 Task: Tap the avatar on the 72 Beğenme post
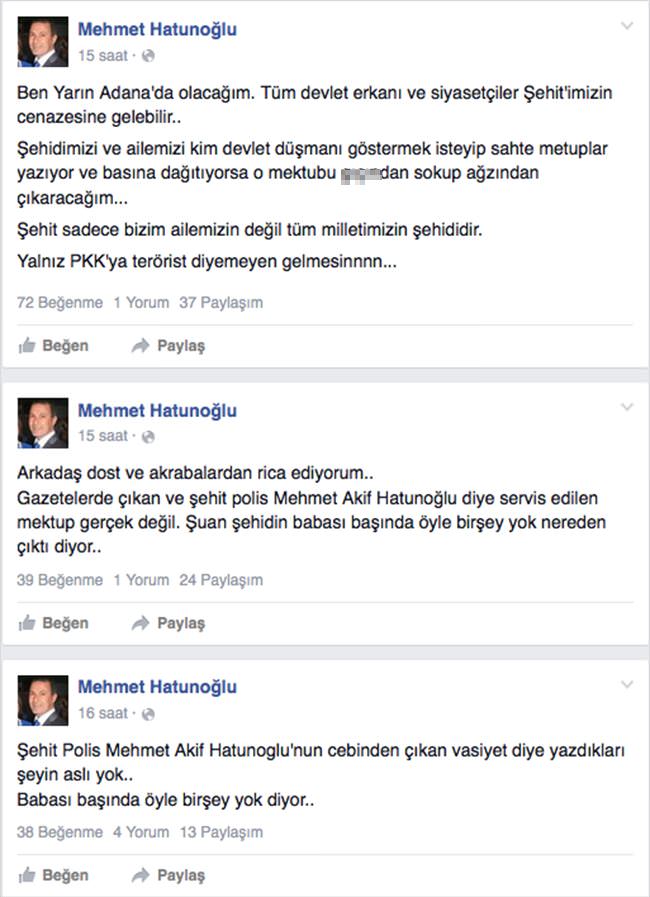click(x=43, y=41)
